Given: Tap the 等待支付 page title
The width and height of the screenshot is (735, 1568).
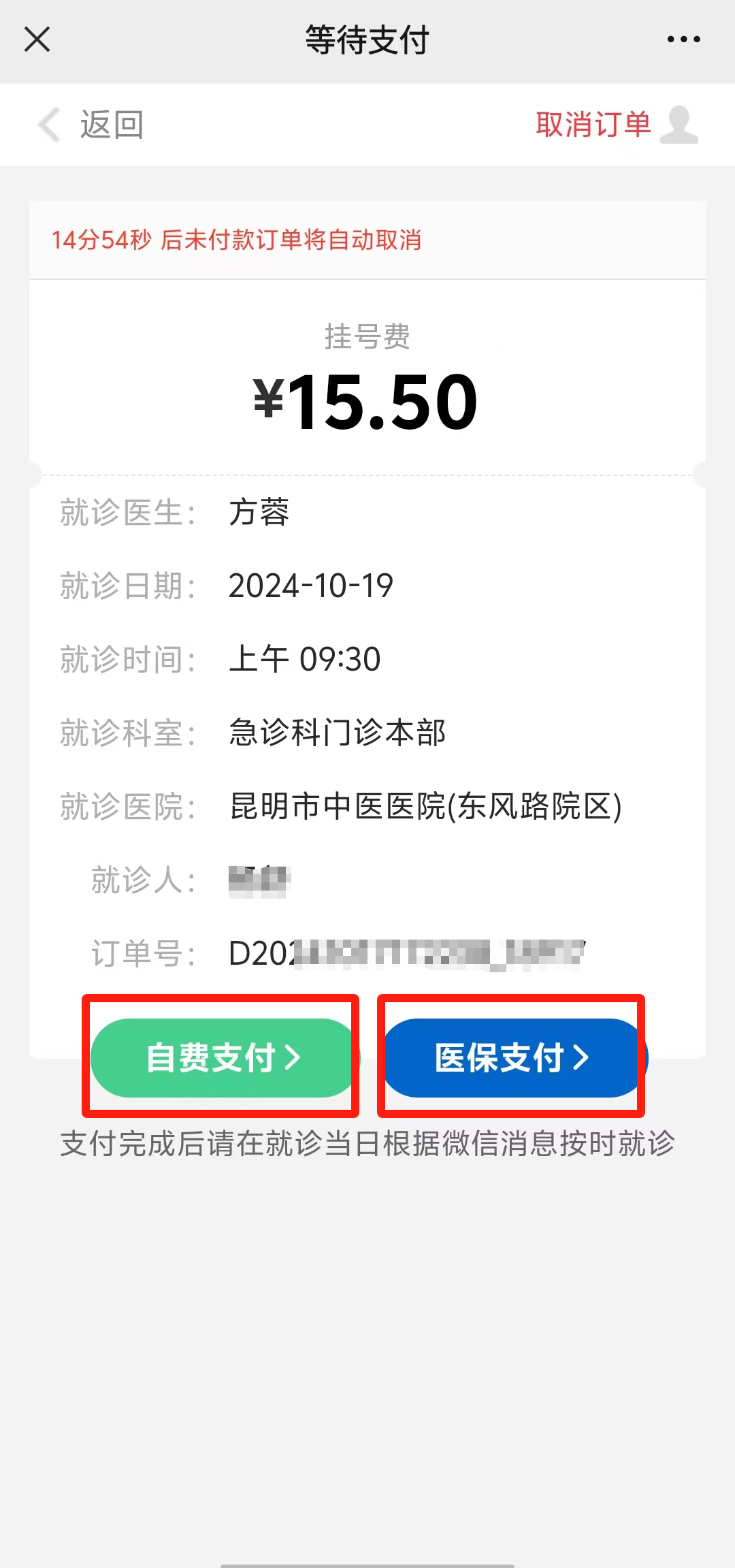Looking at the screenshot, I should tap(367, 39).
